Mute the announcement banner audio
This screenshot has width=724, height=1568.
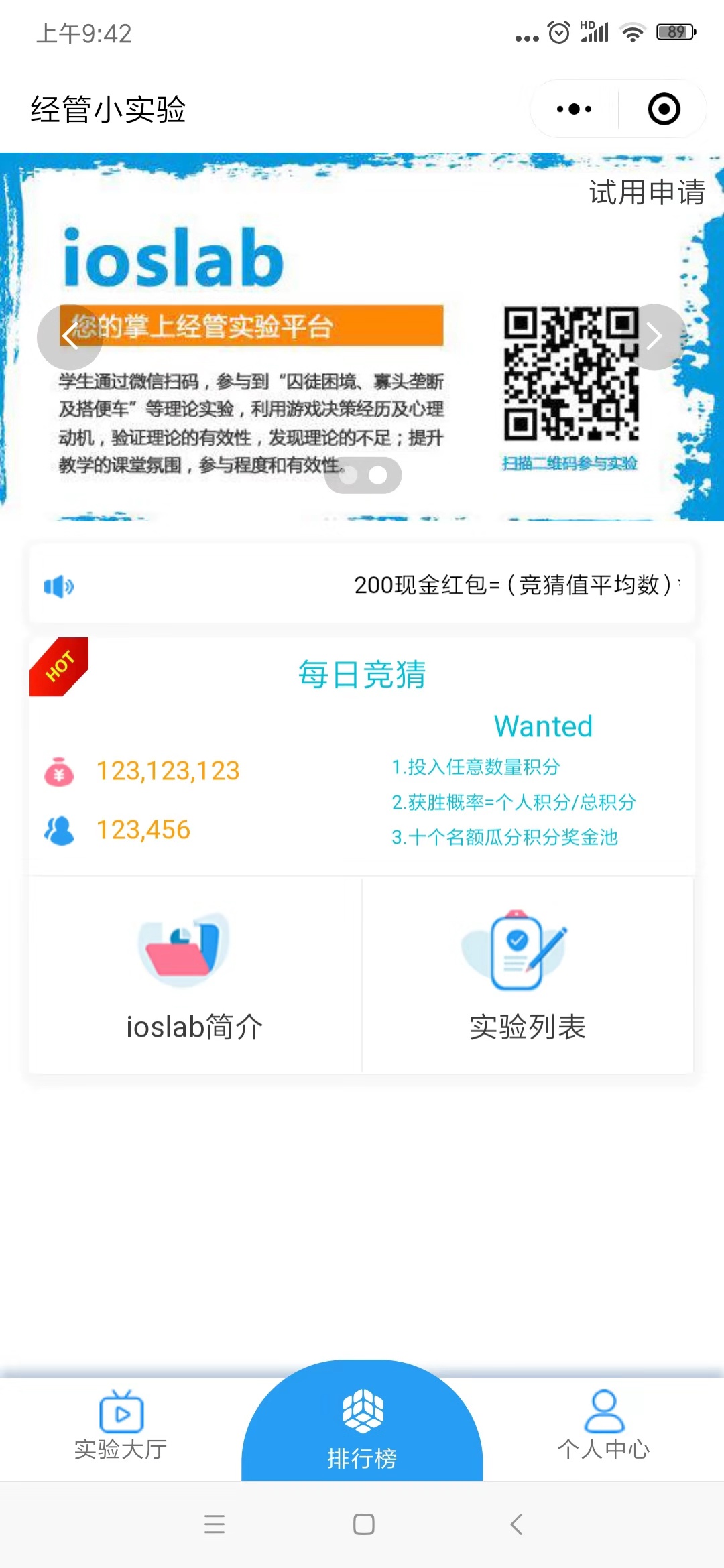pos(60,586)
